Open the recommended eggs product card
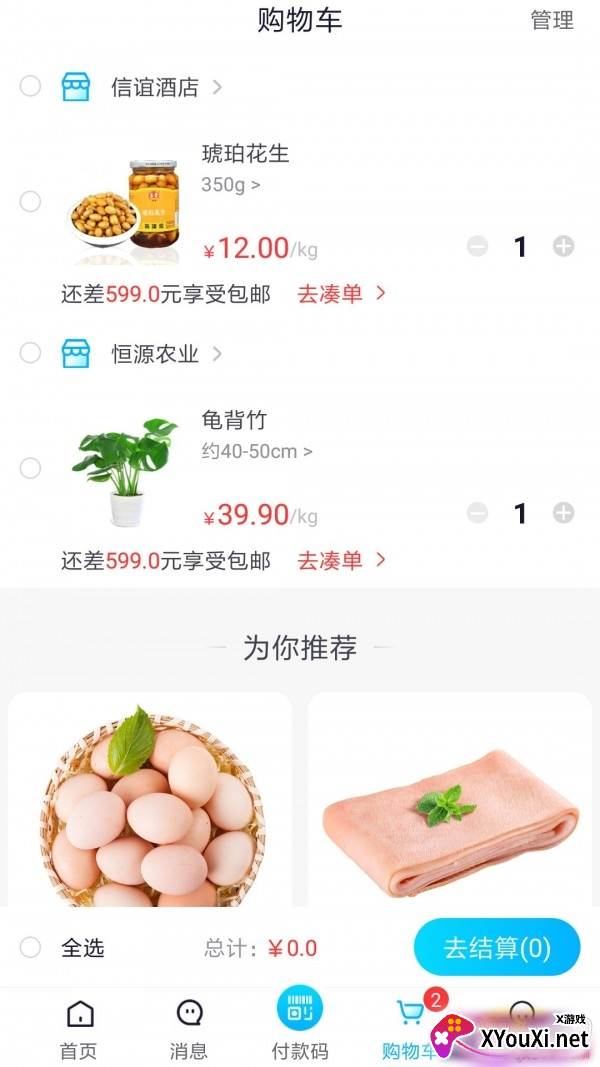 (x=150, y=800)
